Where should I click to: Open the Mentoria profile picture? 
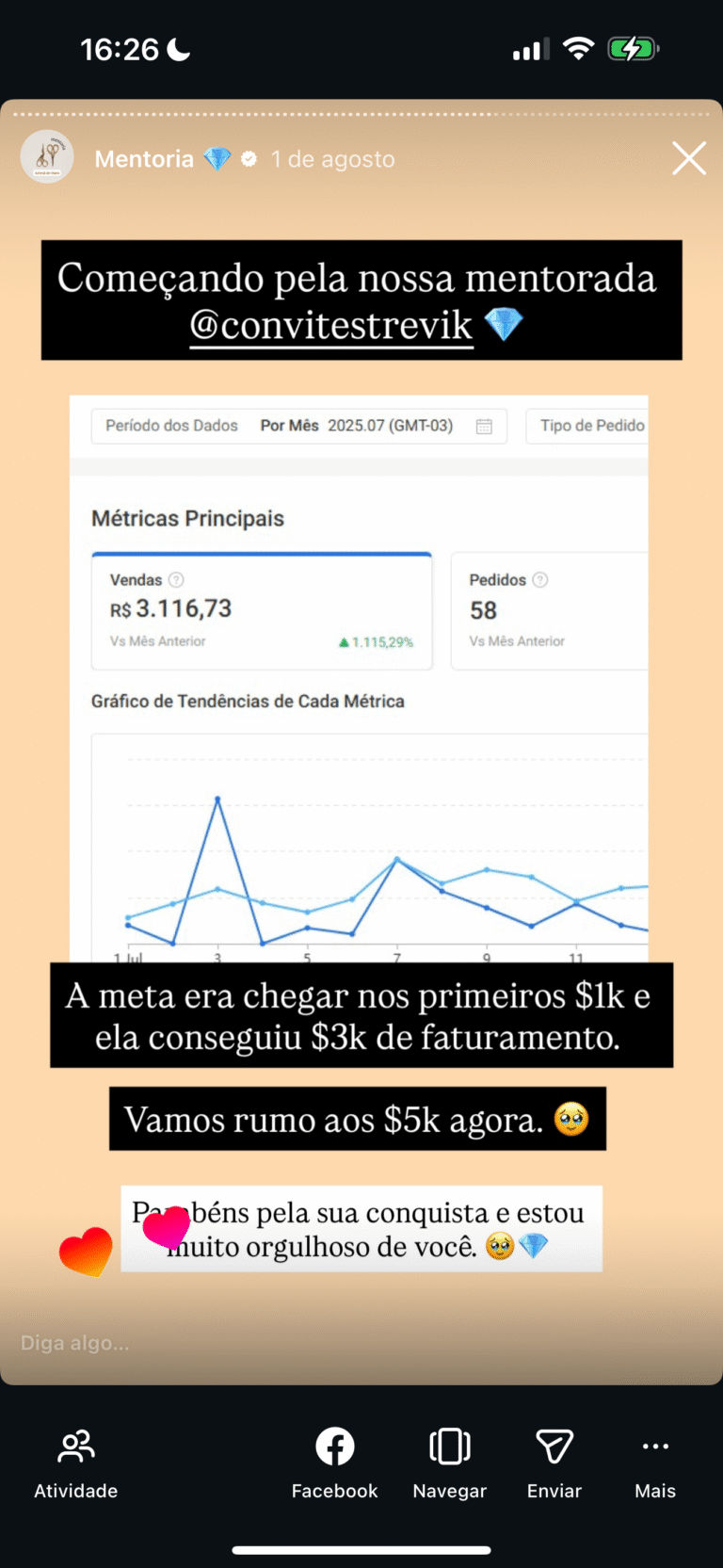pos(47,157)
